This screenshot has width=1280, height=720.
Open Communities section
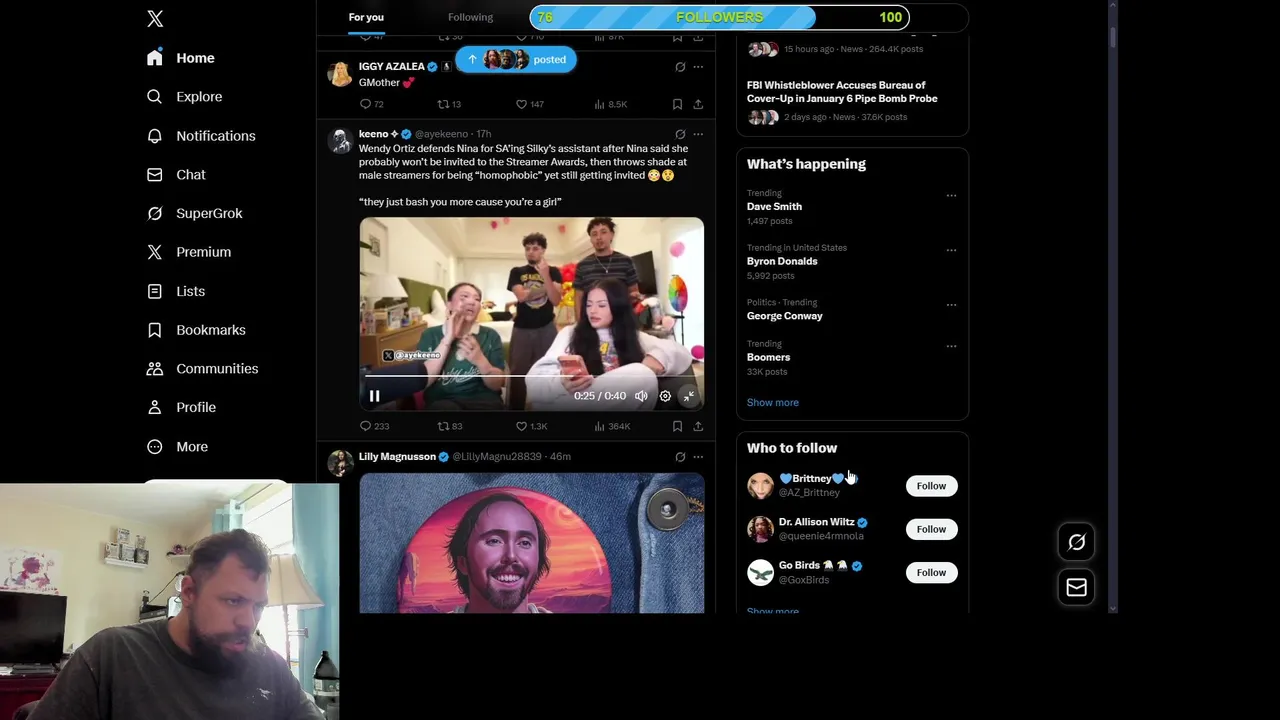pyautogui.click(x=216, y=369)
